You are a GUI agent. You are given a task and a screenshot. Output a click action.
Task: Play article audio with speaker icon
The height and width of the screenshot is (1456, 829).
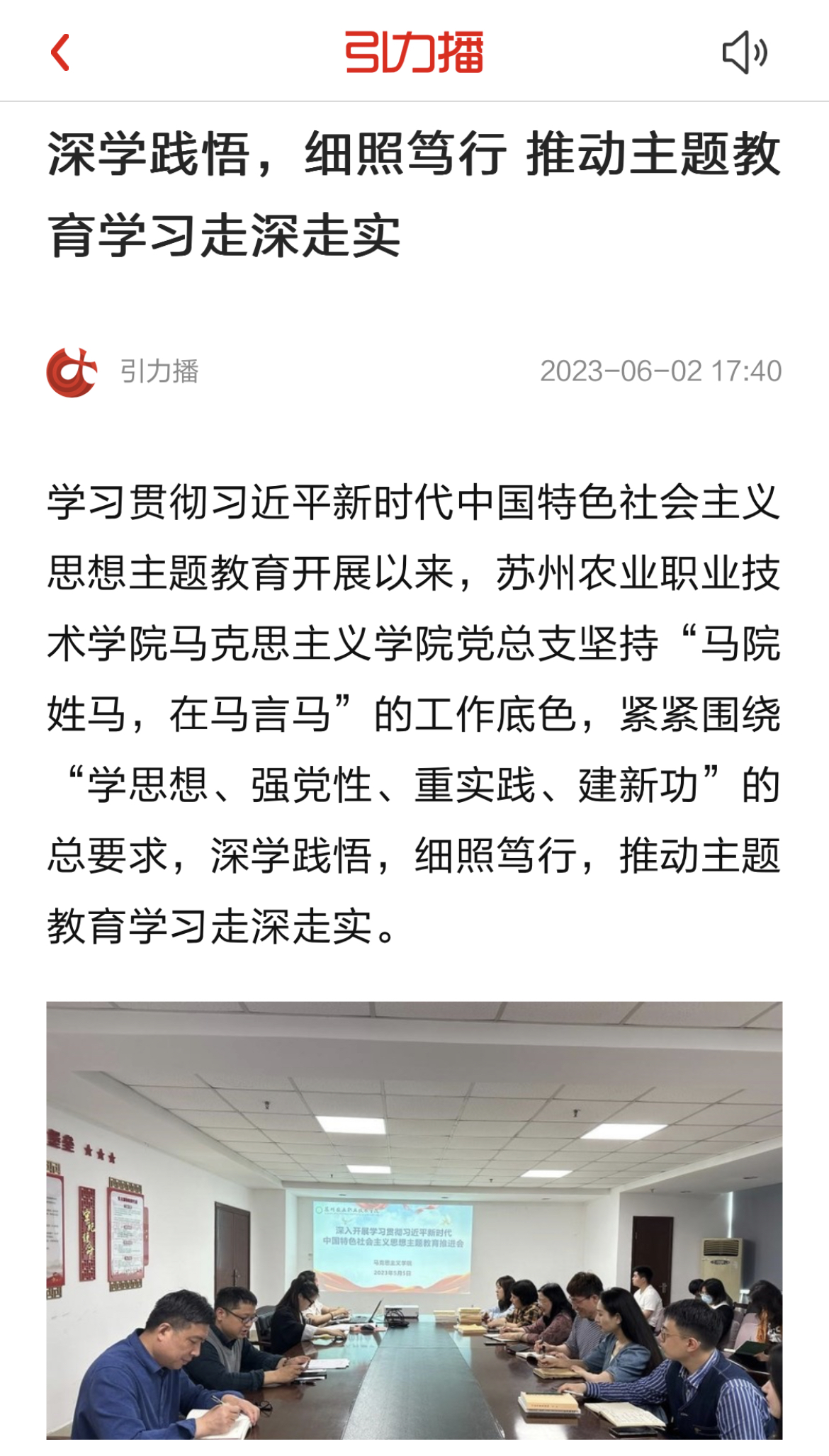pos(744,53)
